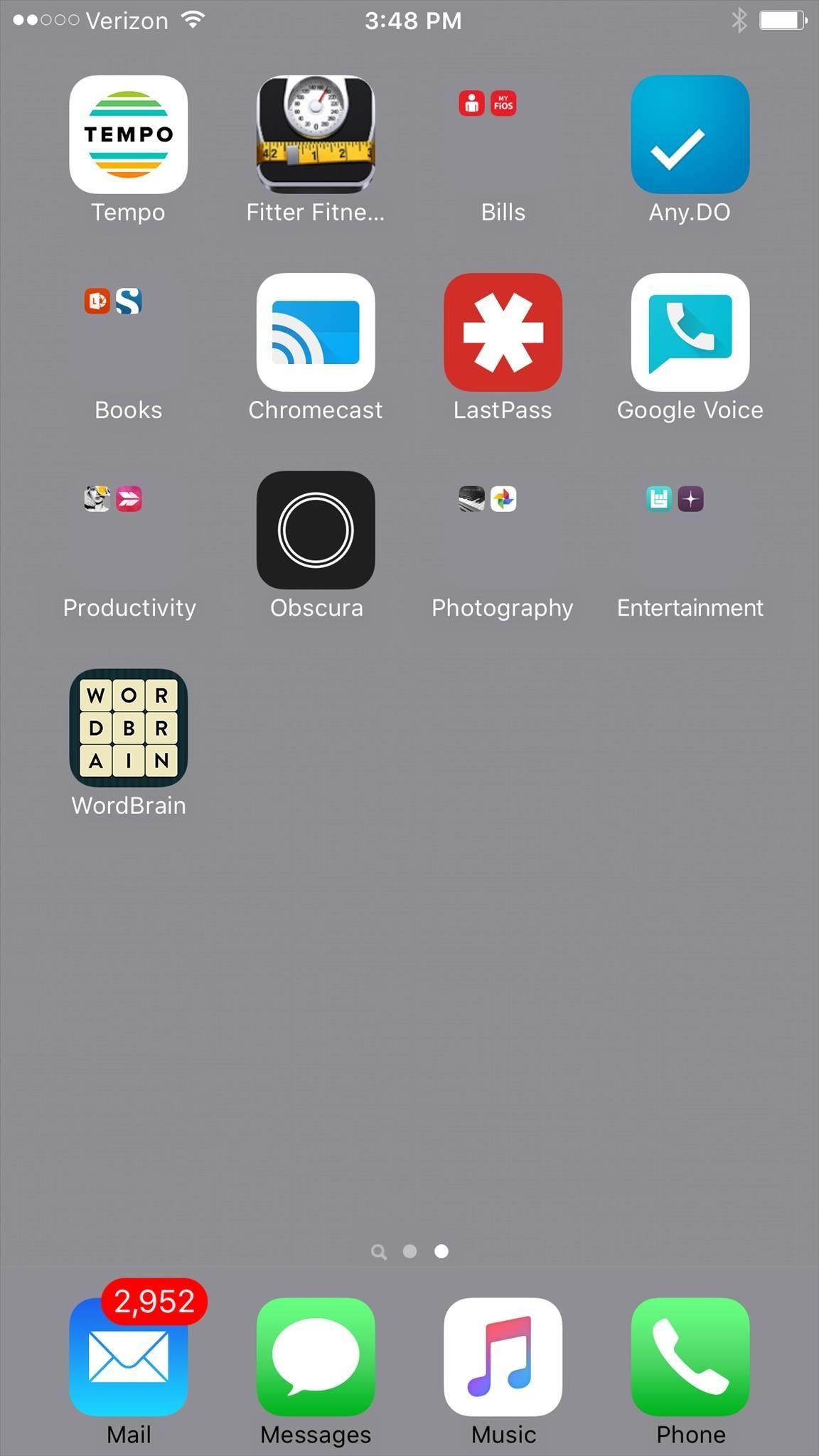Launch Google Voice
The width and height of the screenshot is (819, 1456).
point(690,332)
